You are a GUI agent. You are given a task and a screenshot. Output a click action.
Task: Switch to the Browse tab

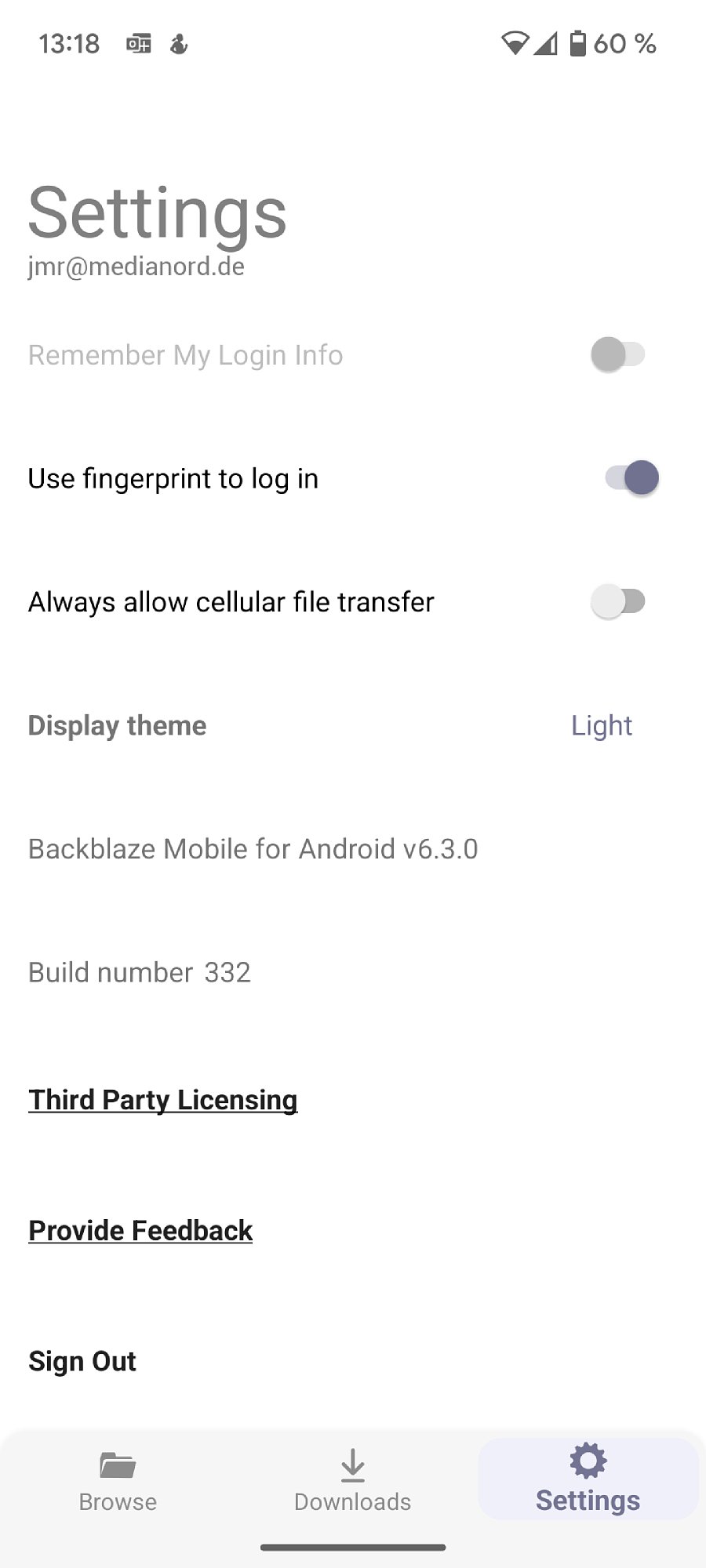(x=118, y=1480)
